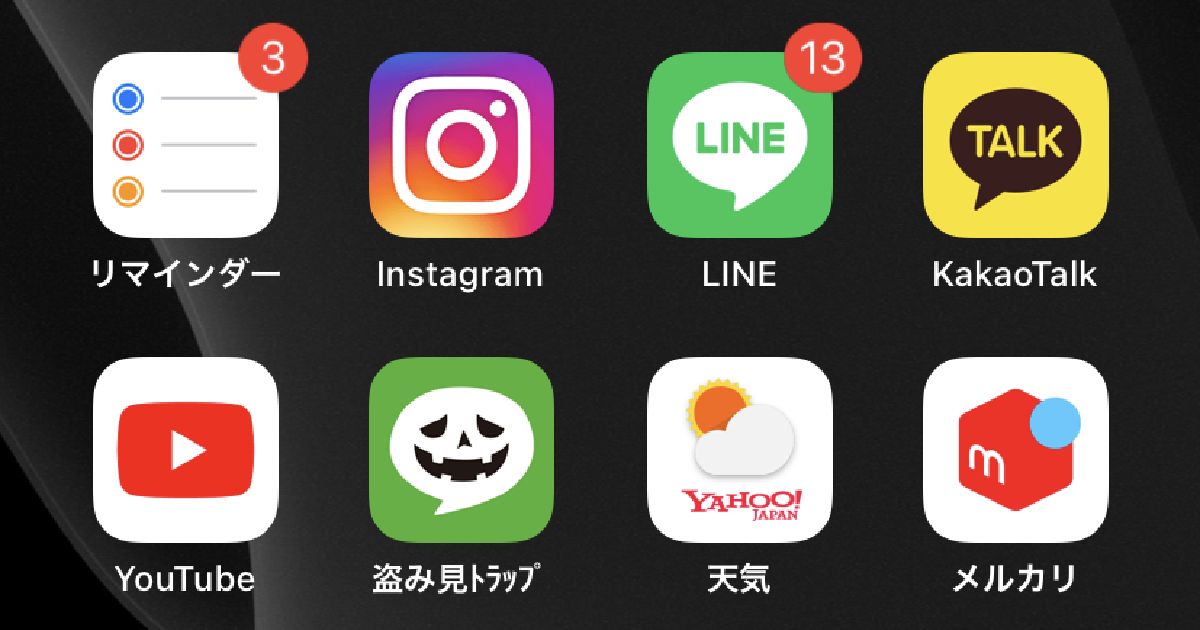The width and height of the screenshot is (1200, 630).
Task: Launch the メルカリ (Mercari) app
Action: [1015, 450]
